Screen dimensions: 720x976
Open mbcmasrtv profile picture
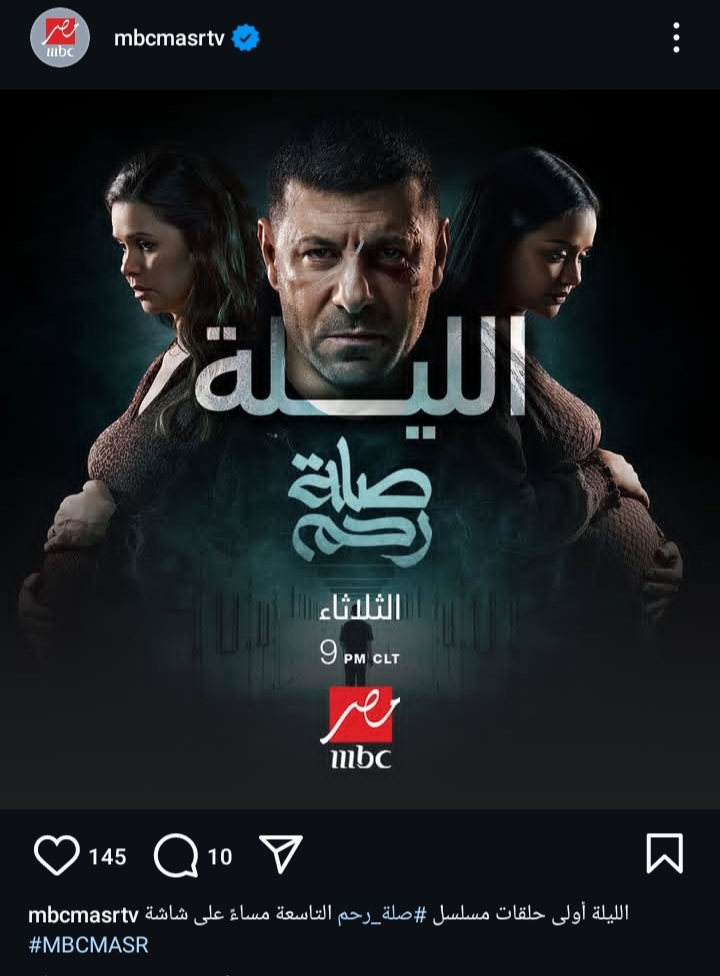tap(60, 39)
